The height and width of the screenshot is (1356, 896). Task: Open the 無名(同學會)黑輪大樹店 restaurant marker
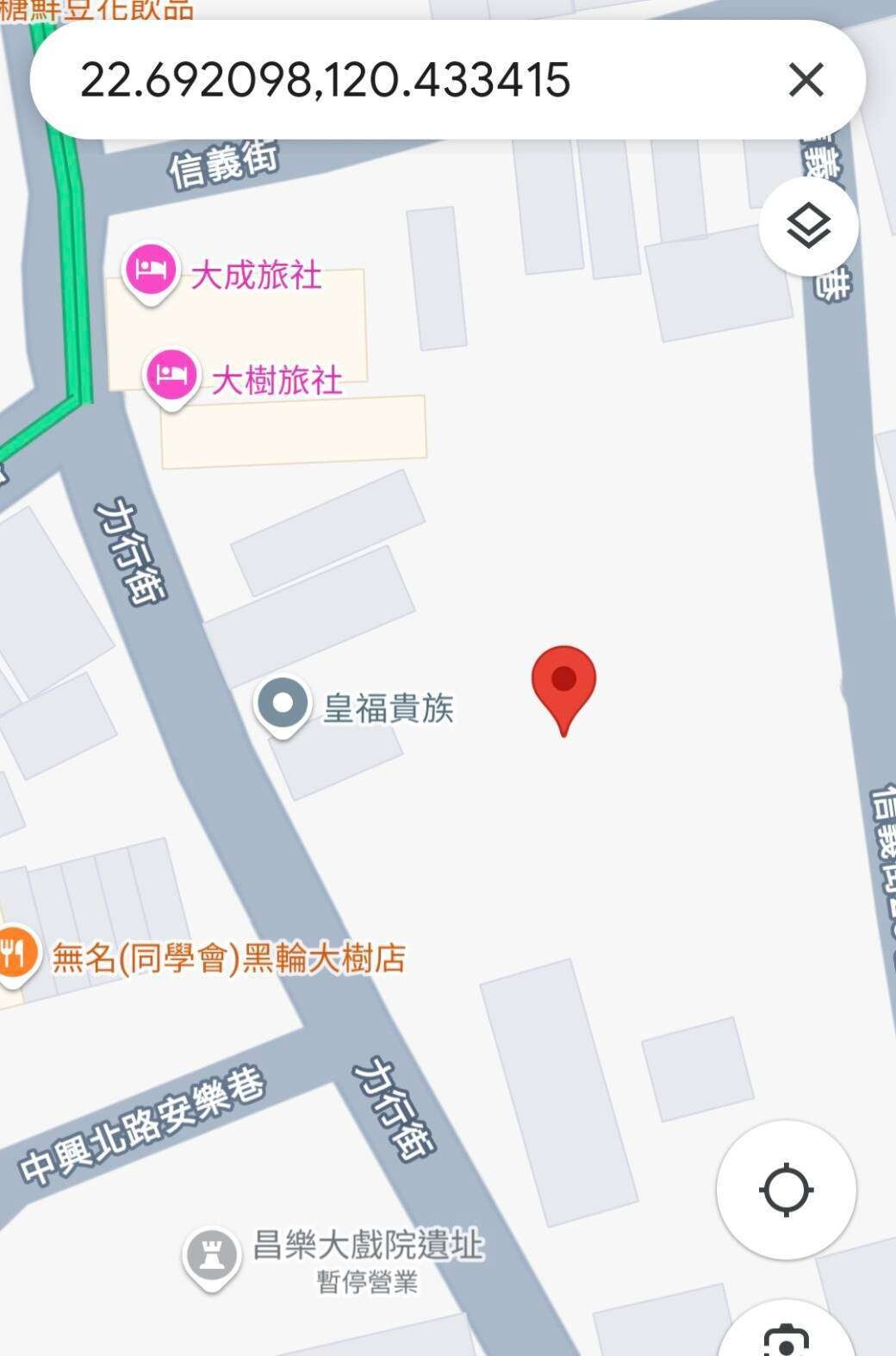click(x=14, y=954)
